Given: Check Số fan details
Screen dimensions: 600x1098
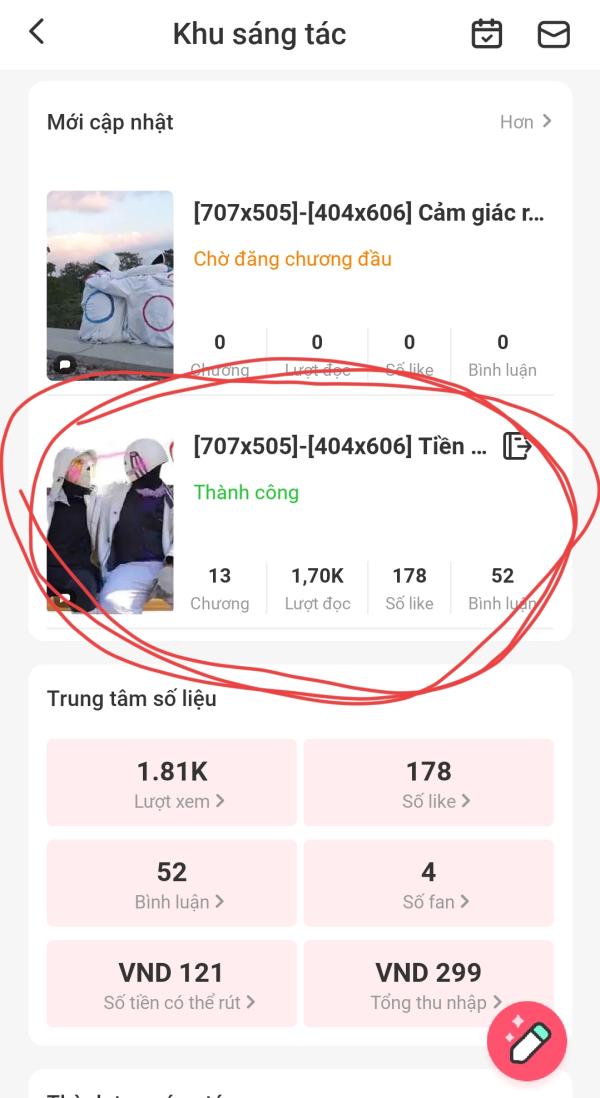Looking at the screenshot, I should pos(429,883).
